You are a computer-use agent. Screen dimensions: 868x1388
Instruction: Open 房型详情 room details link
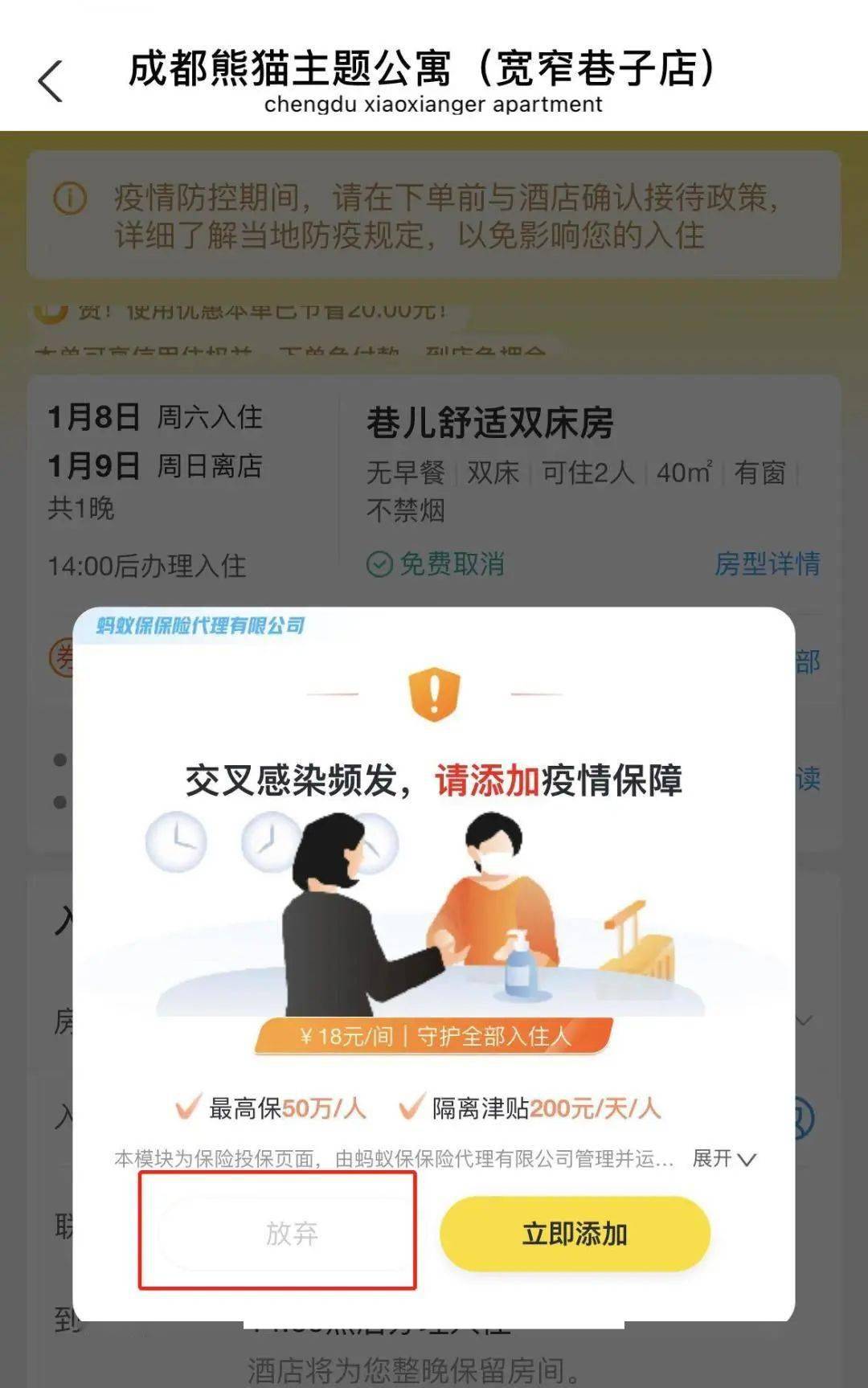pyautogui.click(x=767, y=564)
